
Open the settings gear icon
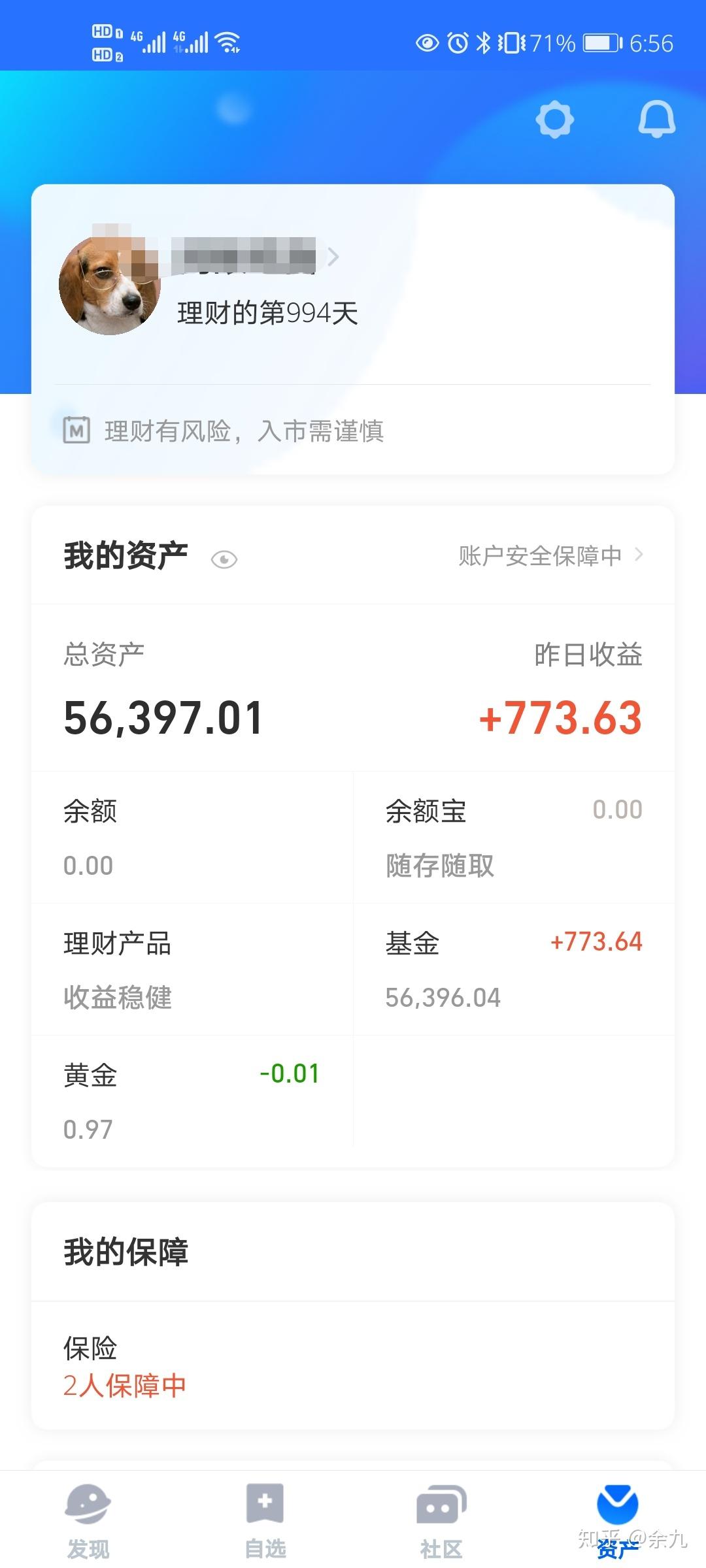tap(554, 119)
